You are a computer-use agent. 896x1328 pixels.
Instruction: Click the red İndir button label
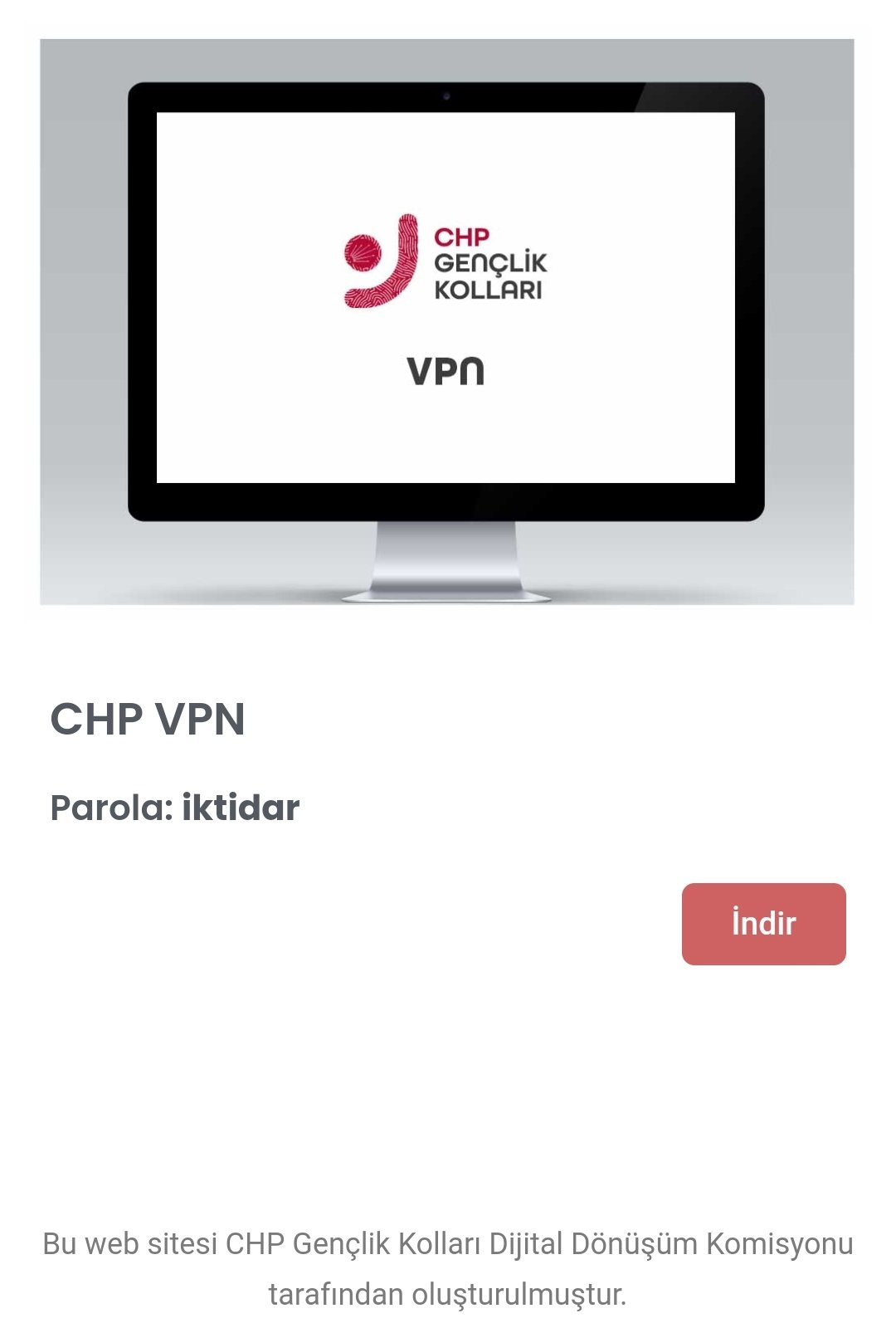tap(763, 924)
